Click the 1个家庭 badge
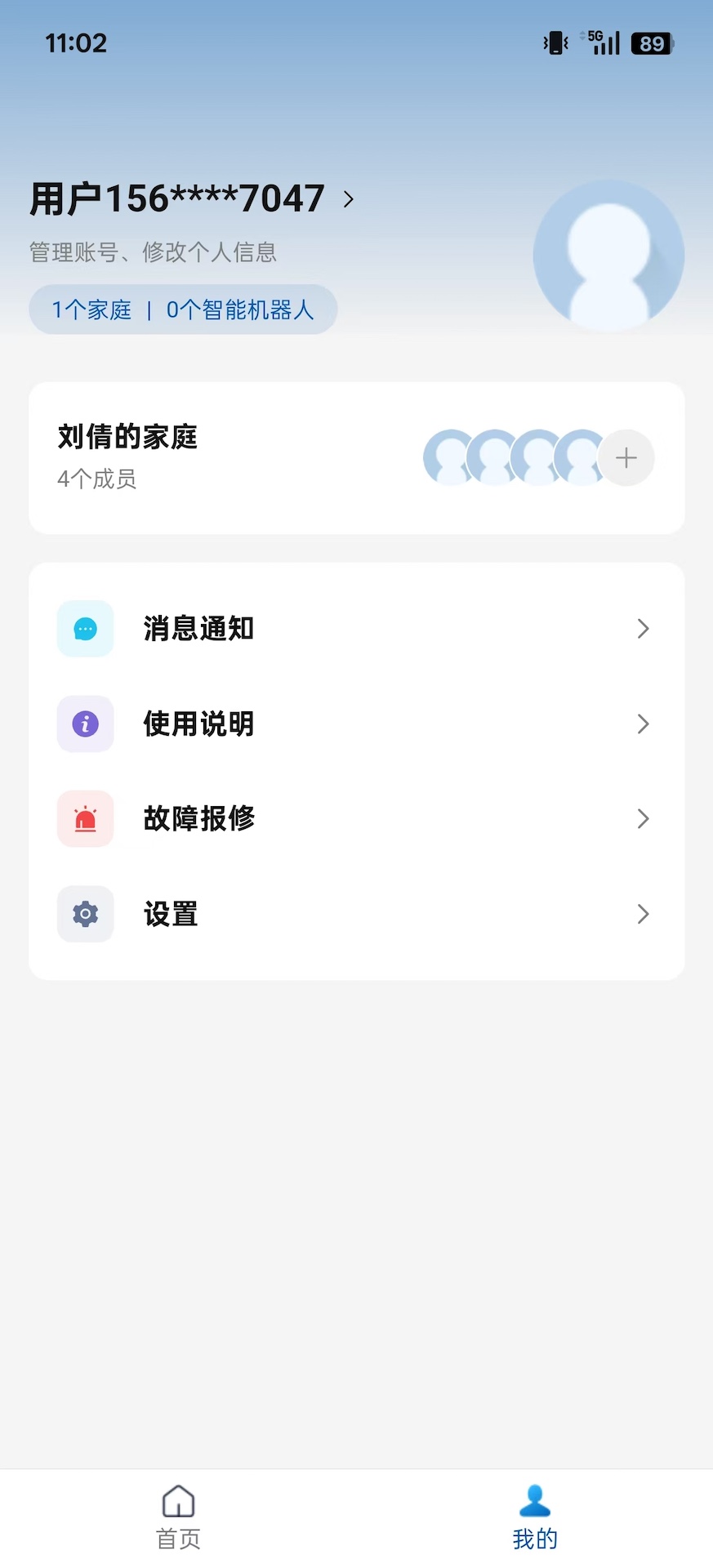The height and width of the screenshot is (1568, 713). (x=91, y=309)
